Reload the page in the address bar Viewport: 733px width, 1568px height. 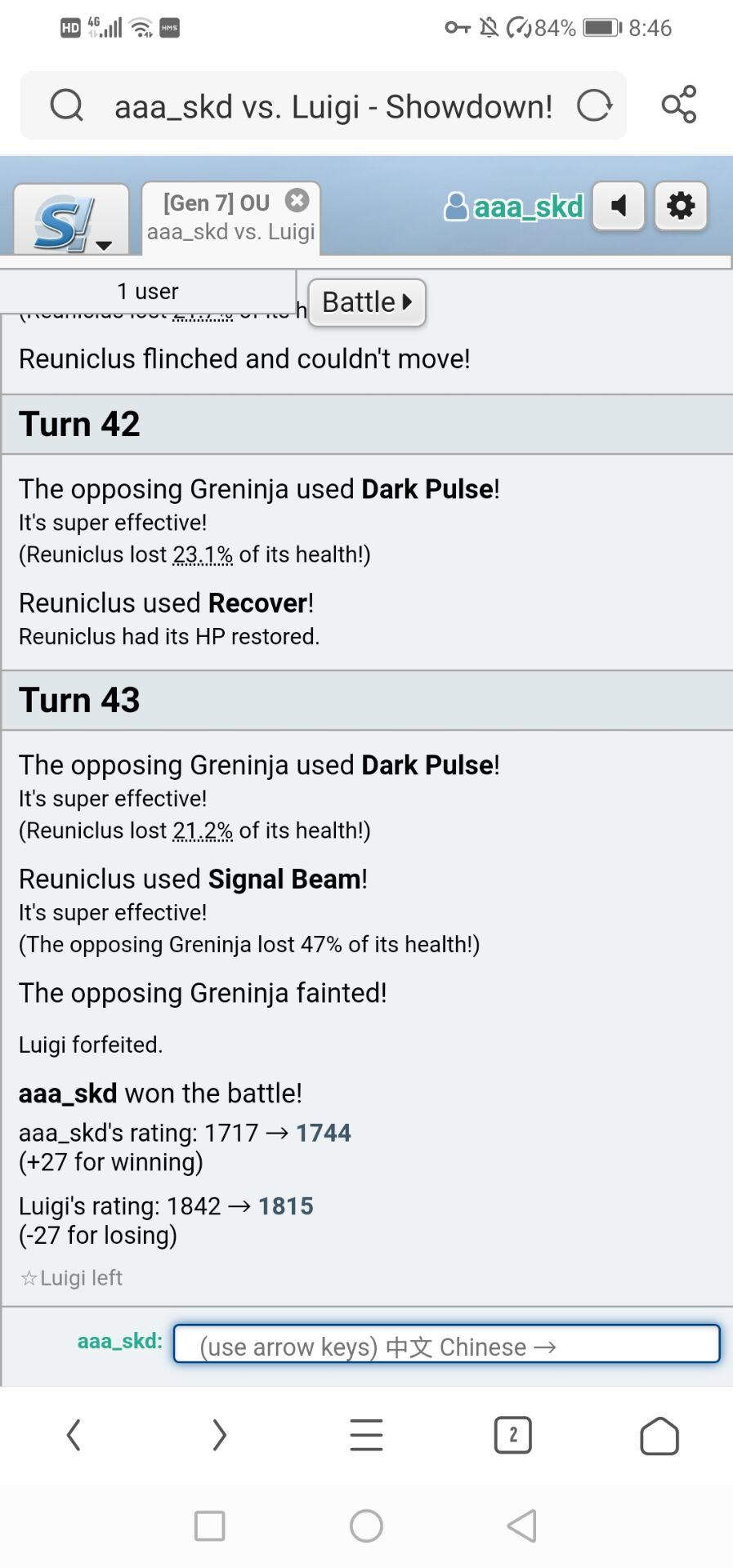[x=594, y=105]
